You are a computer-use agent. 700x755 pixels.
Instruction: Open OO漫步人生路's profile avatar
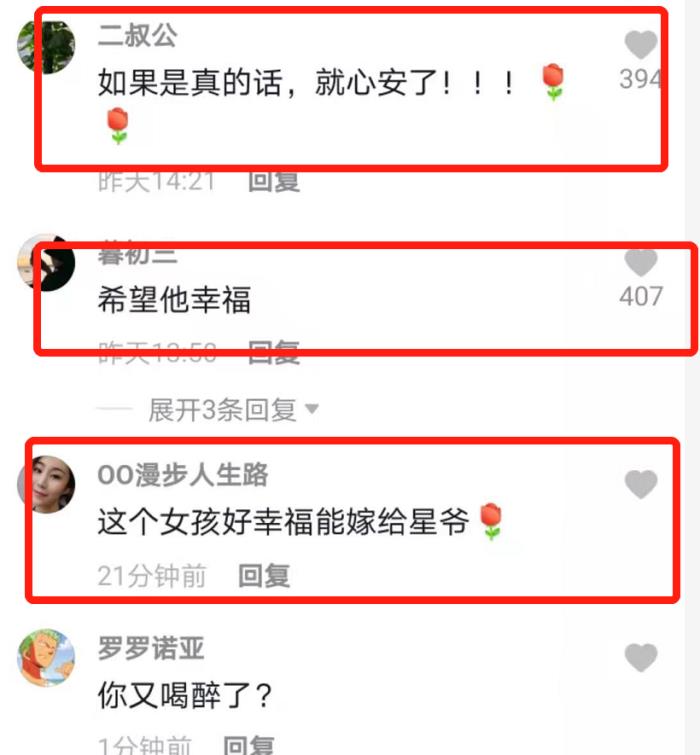(x=46, y=485)
